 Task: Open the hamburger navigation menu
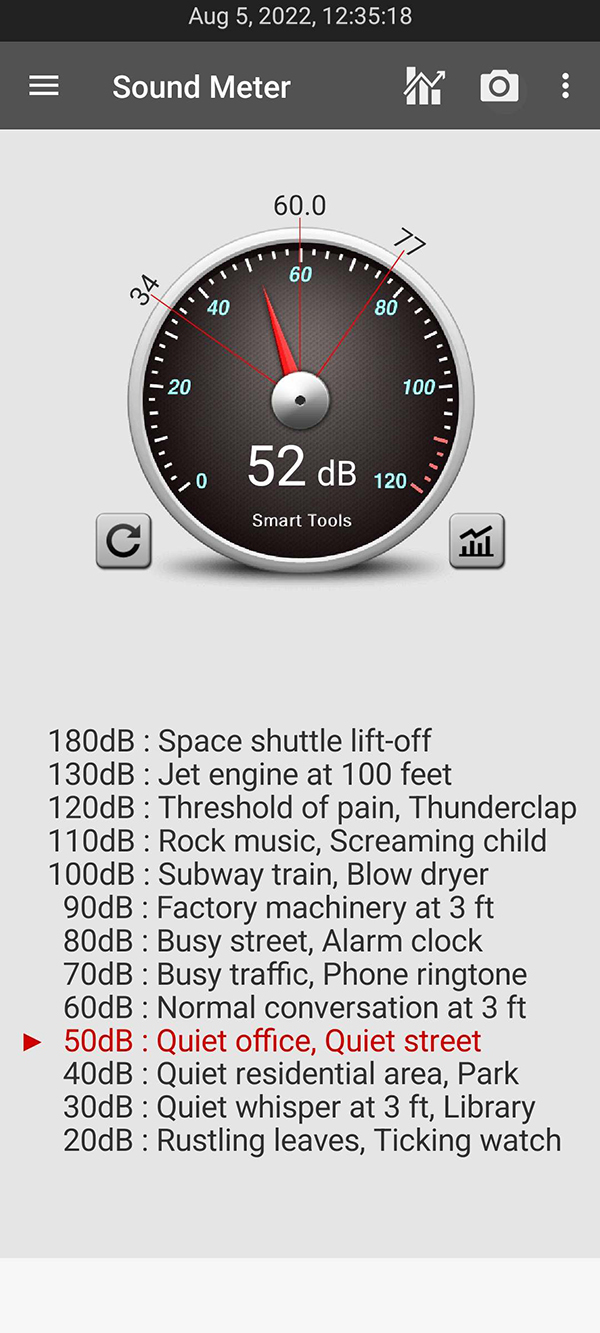[44, 87]
